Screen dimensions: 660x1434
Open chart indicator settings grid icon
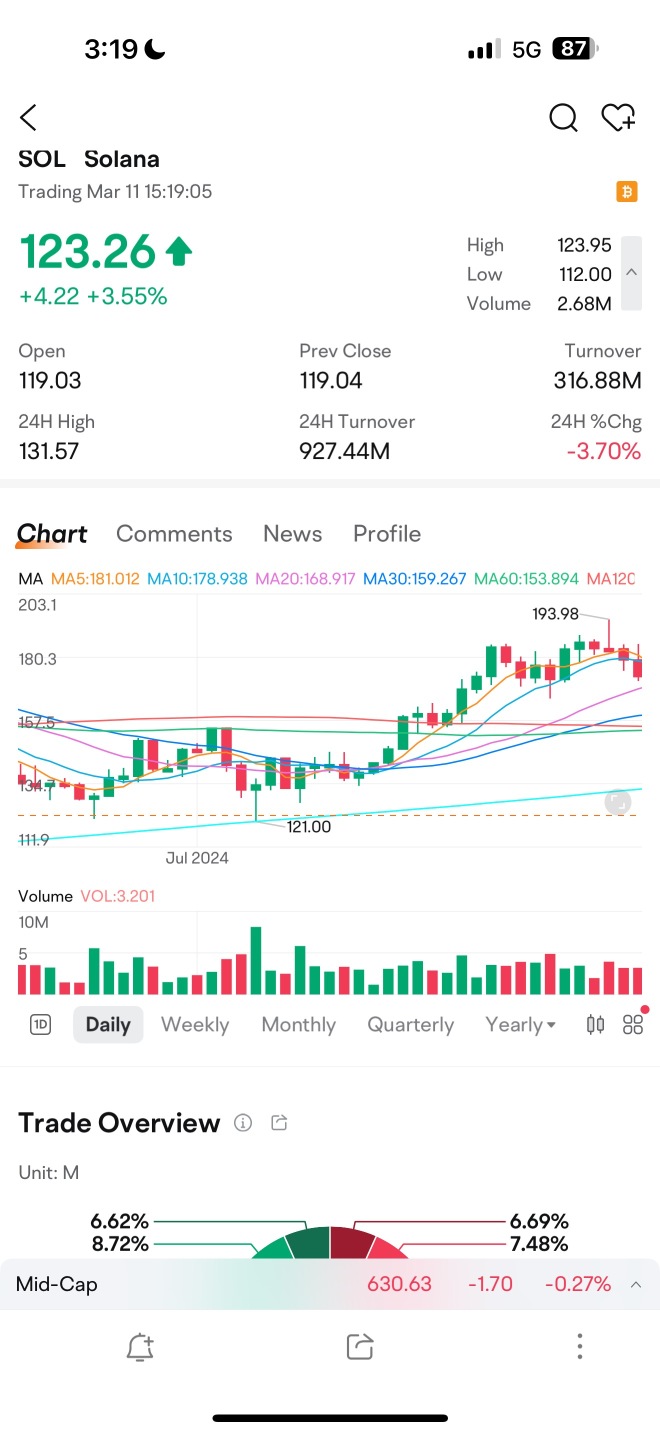point(632,1024)
